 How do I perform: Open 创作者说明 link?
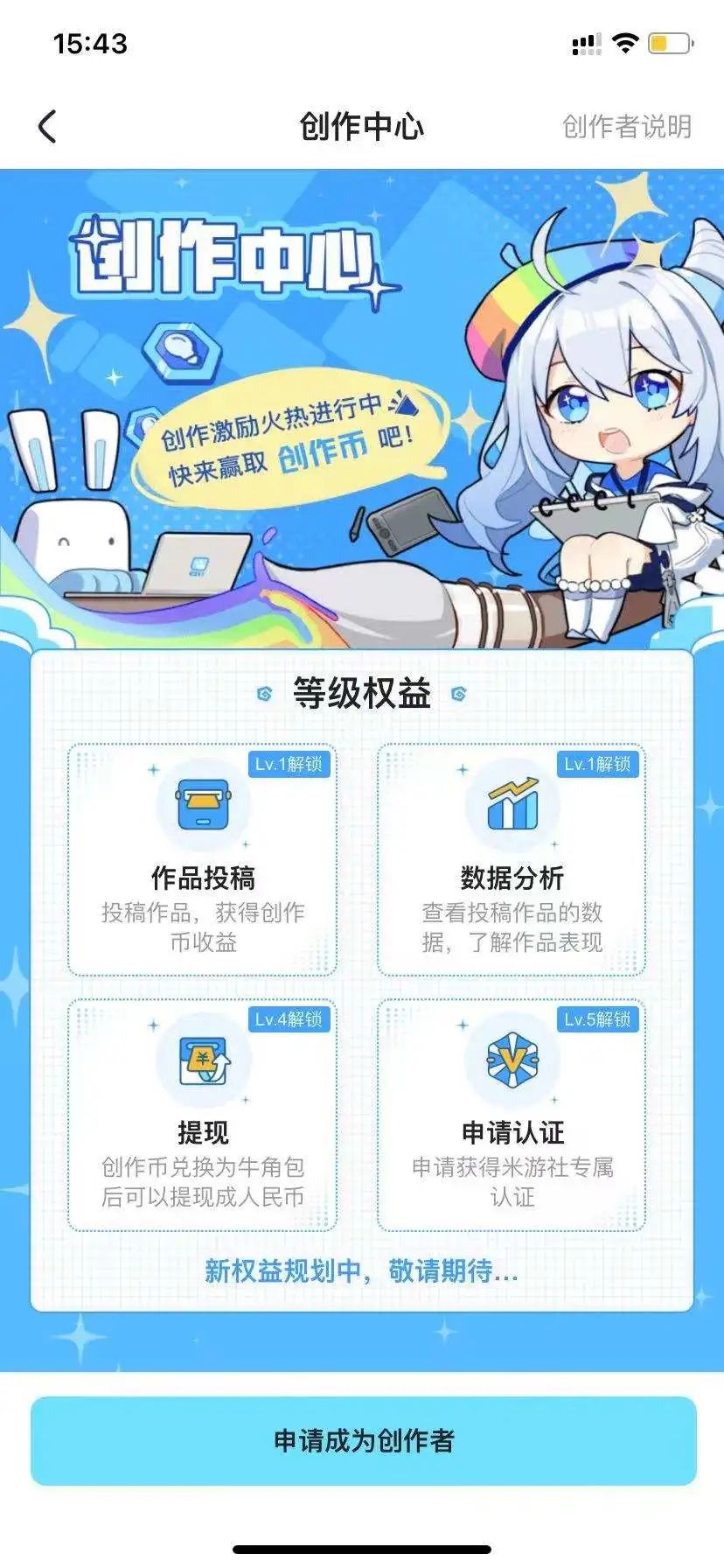(x=626, y=127)
